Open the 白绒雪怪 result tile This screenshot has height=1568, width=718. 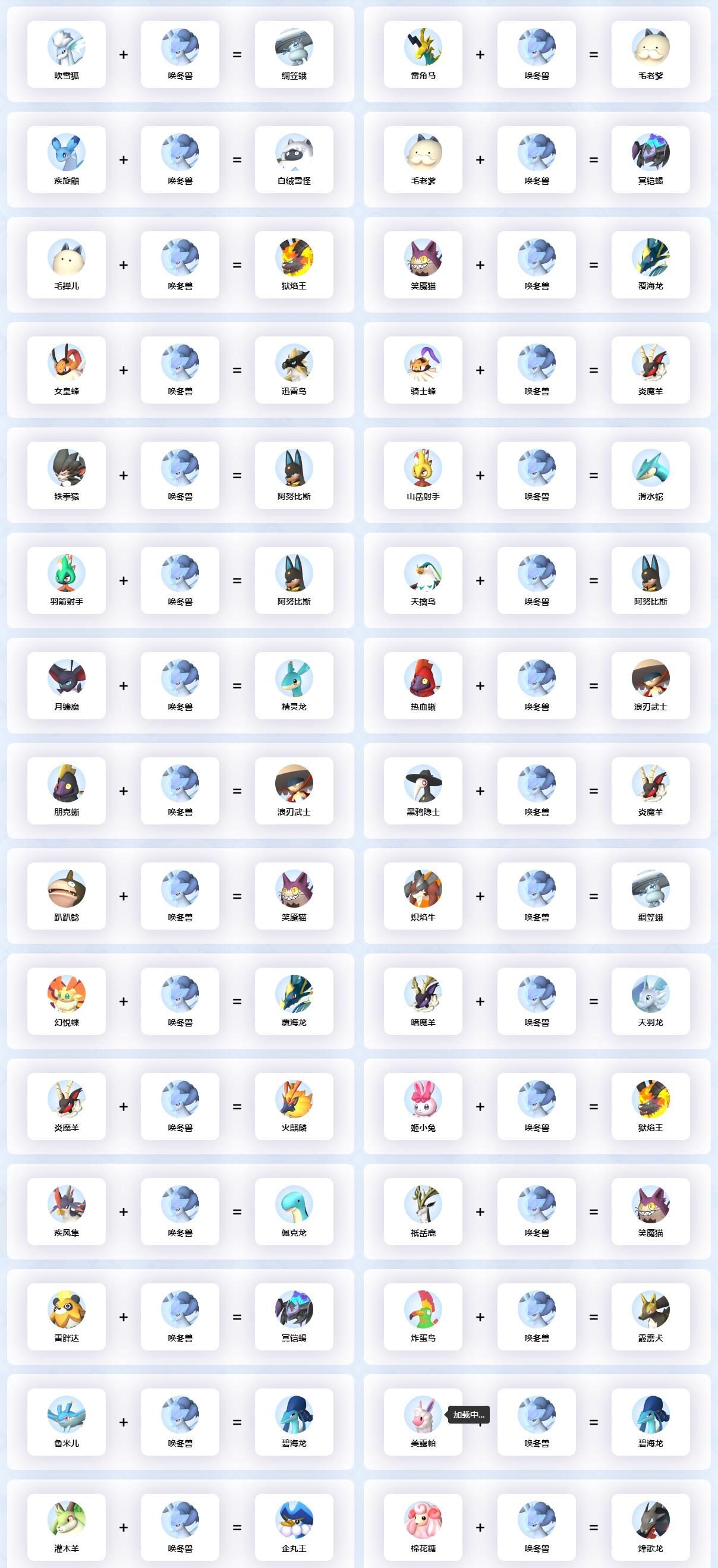294,160
